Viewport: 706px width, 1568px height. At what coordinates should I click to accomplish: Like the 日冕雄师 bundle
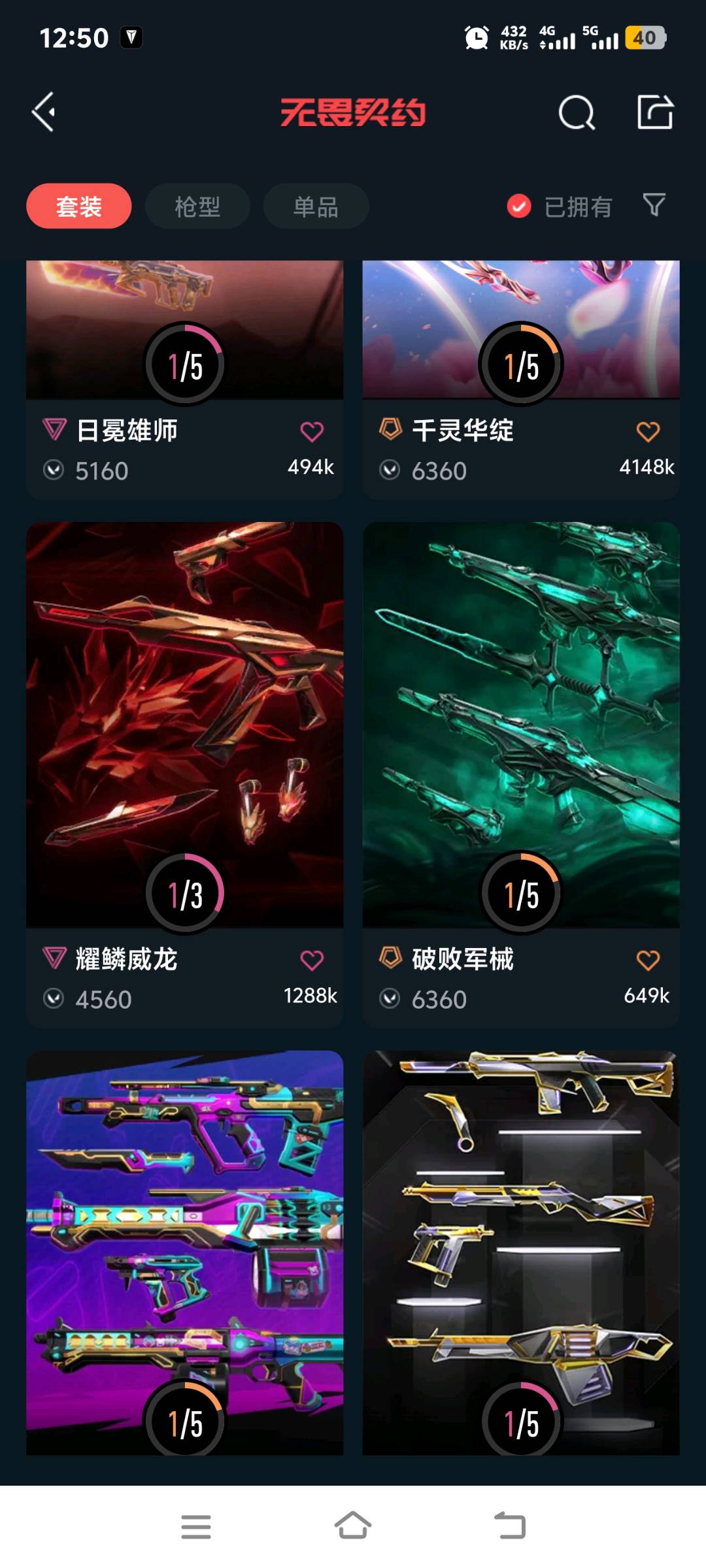point(312,431)
